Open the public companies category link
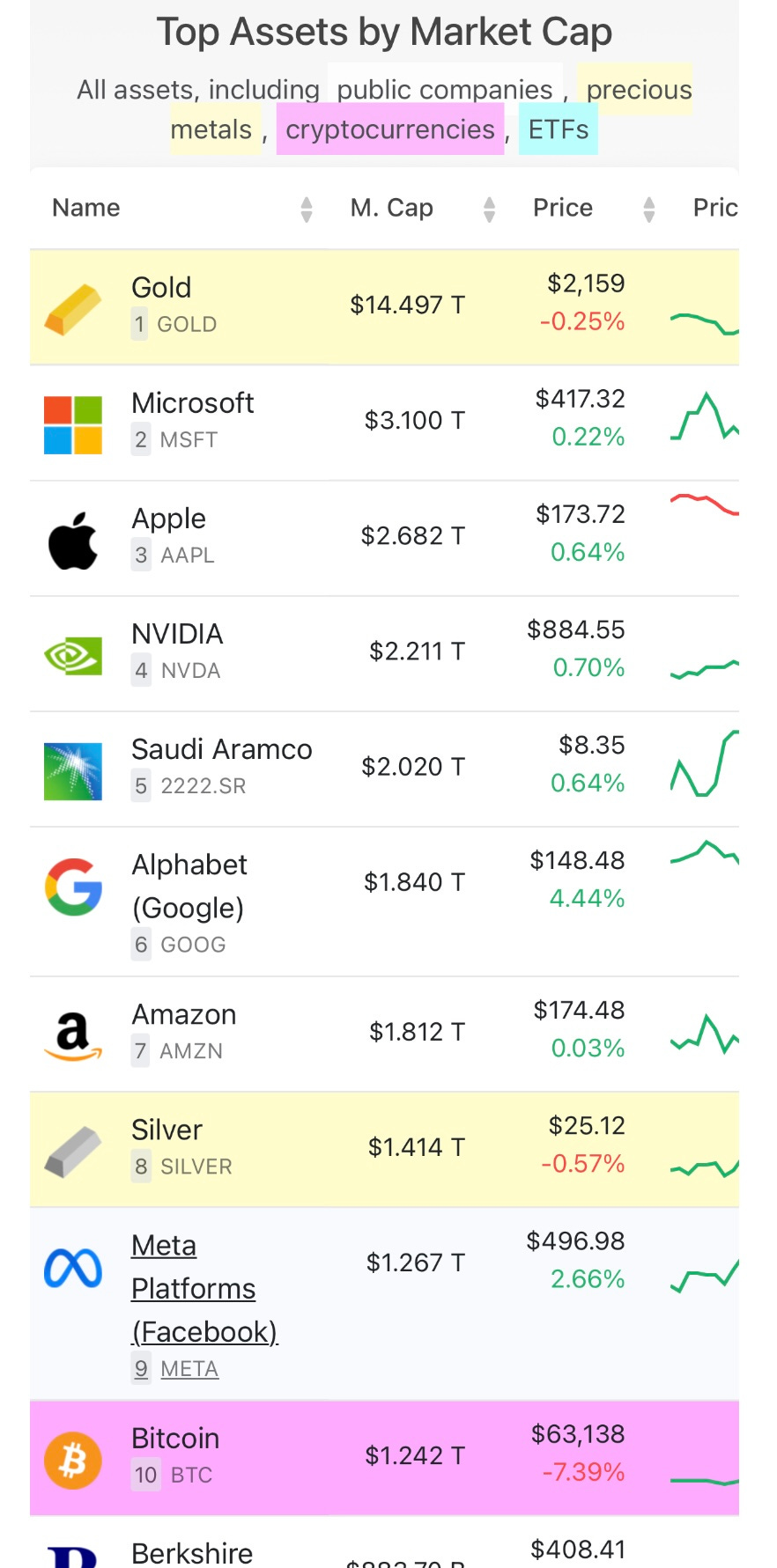 (444, 90)
